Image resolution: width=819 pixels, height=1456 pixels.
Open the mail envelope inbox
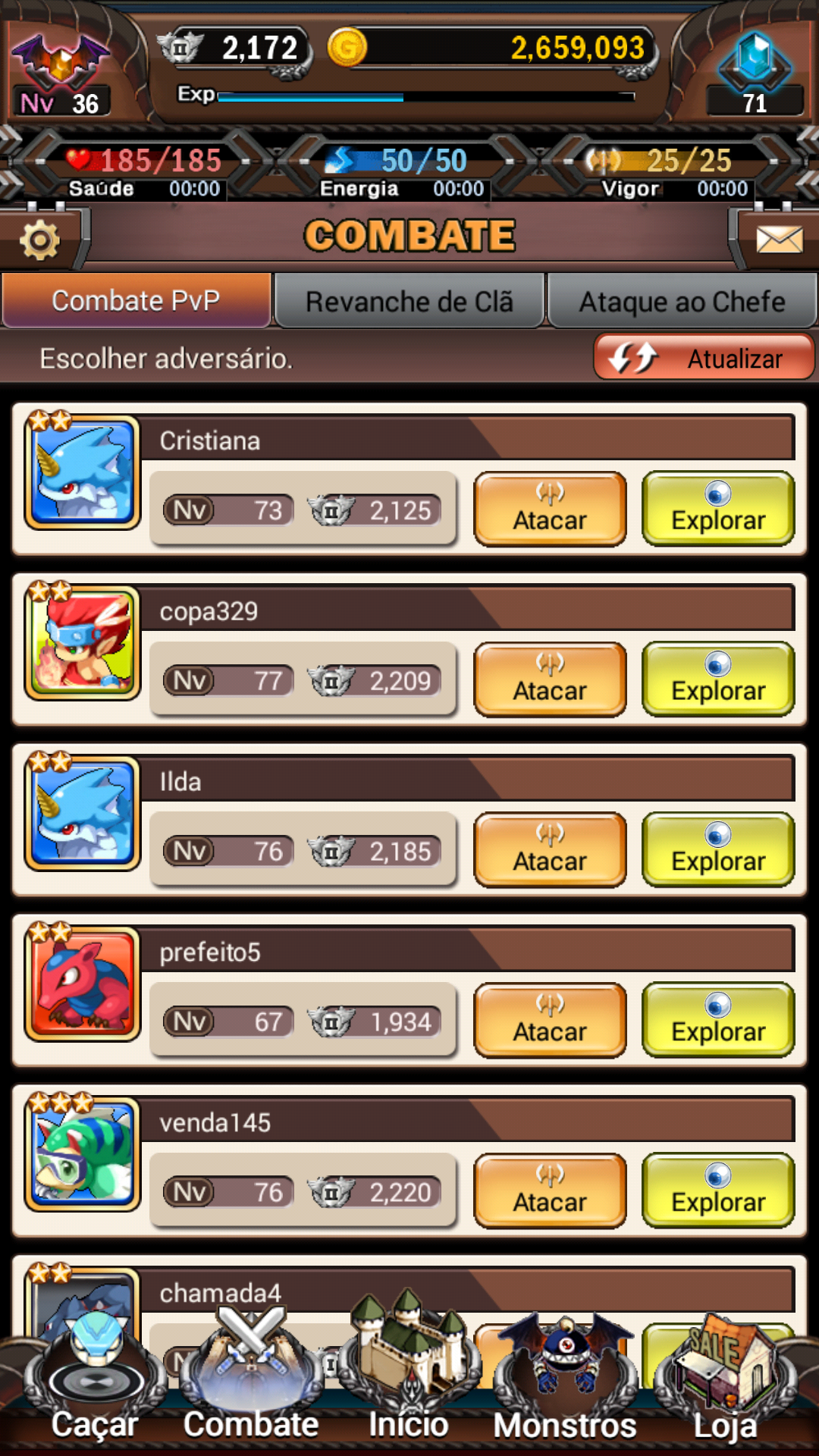tap(779, 240)
